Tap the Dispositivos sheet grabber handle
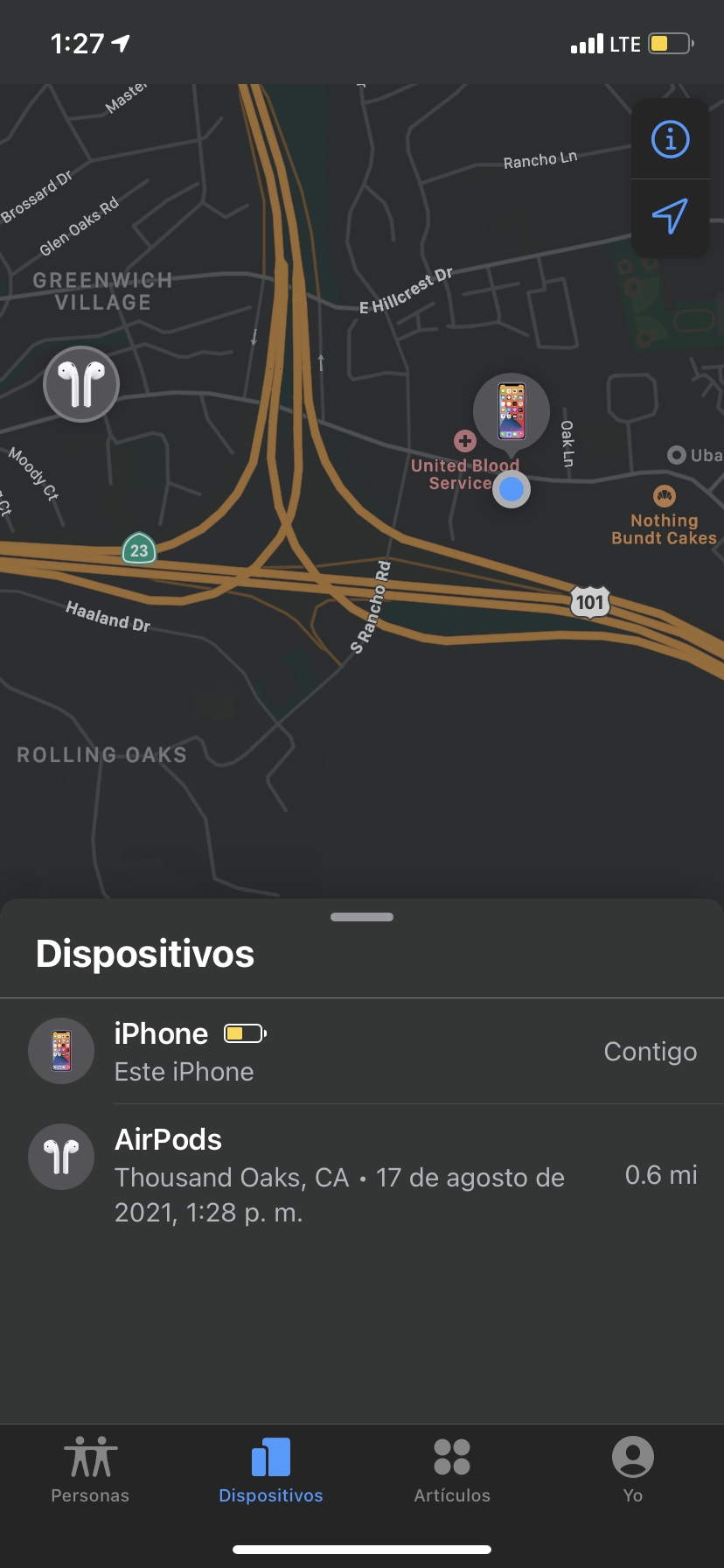Image resolution: width=724 pixels, height=1568 pixels. click(x=362, y=917)
